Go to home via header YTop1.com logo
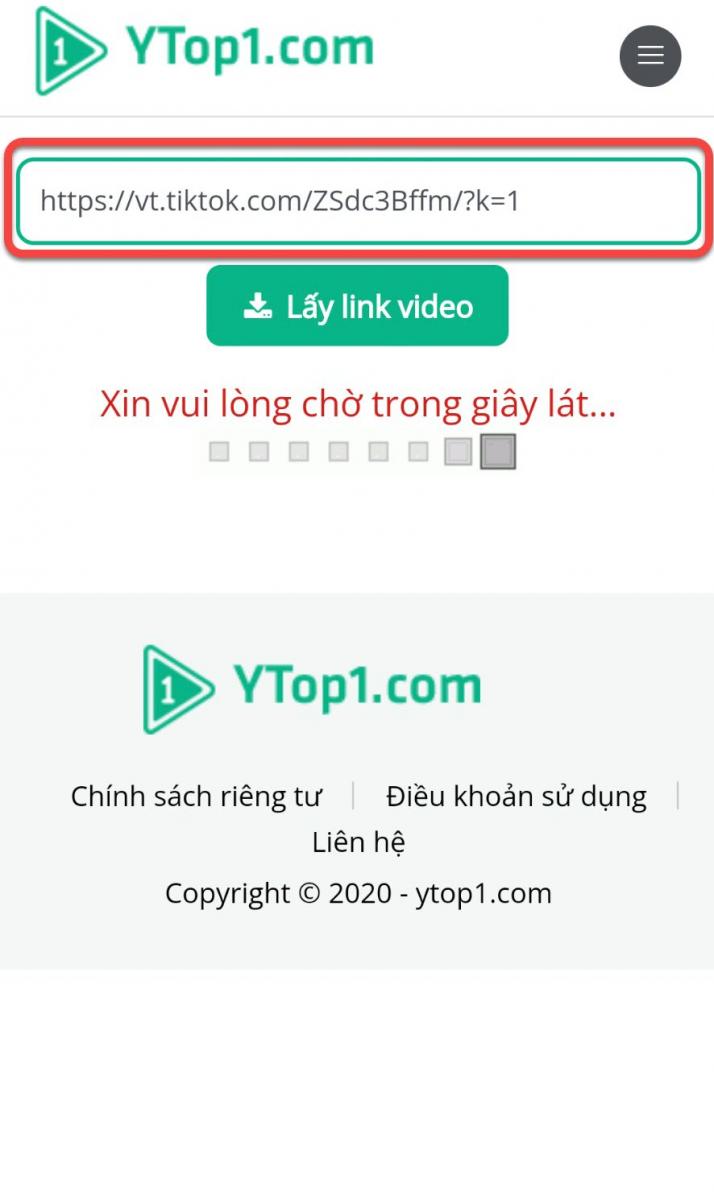714x1200 pixels. (x=205, y=50)
